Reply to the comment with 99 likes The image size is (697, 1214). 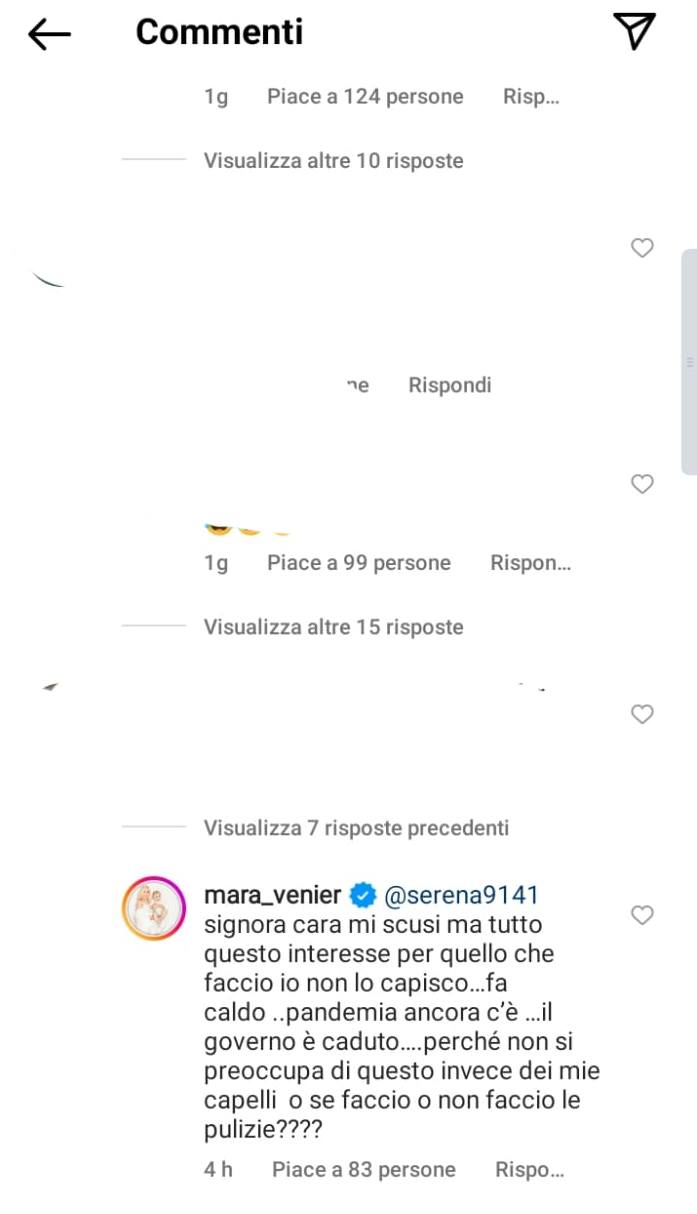[530, 563]
